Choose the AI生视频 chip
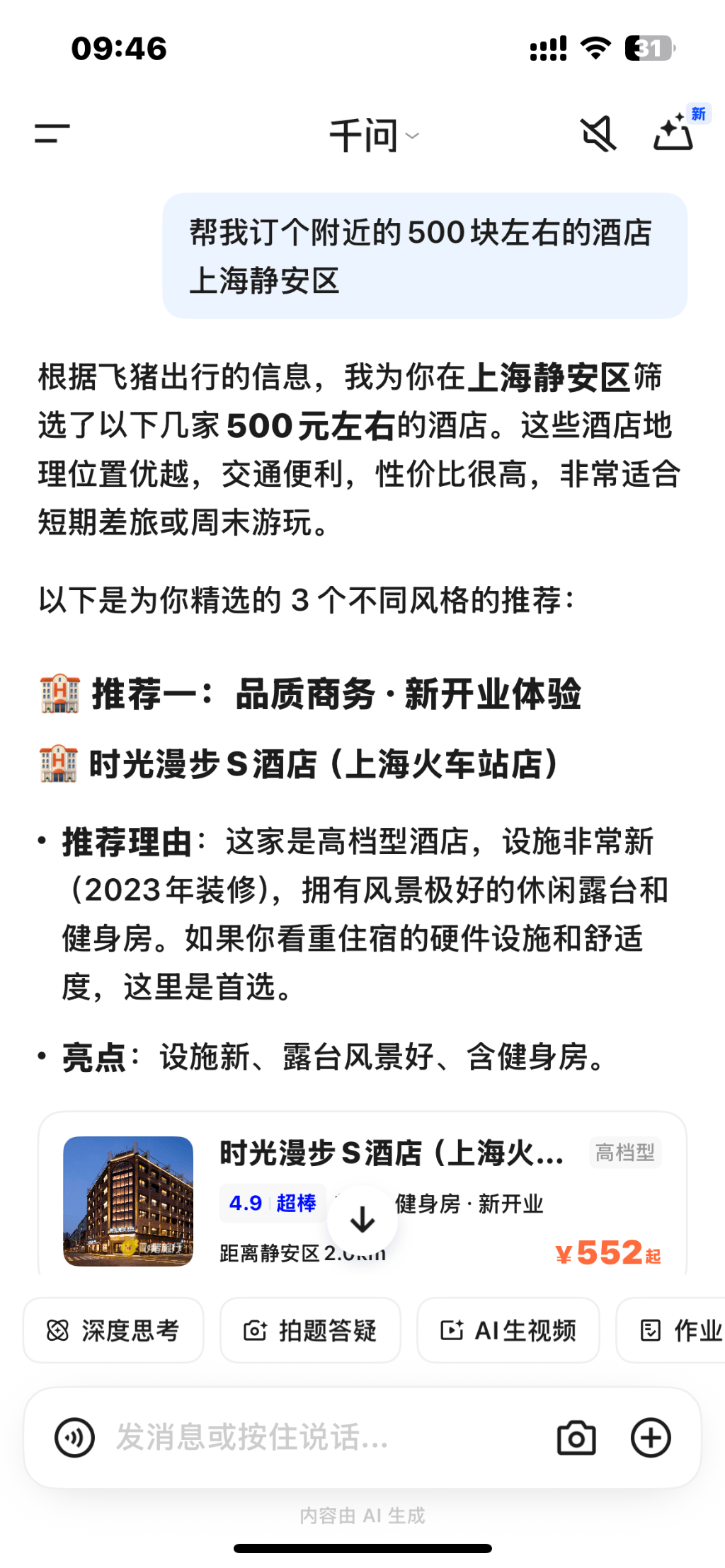 [x=508, y=1330]
